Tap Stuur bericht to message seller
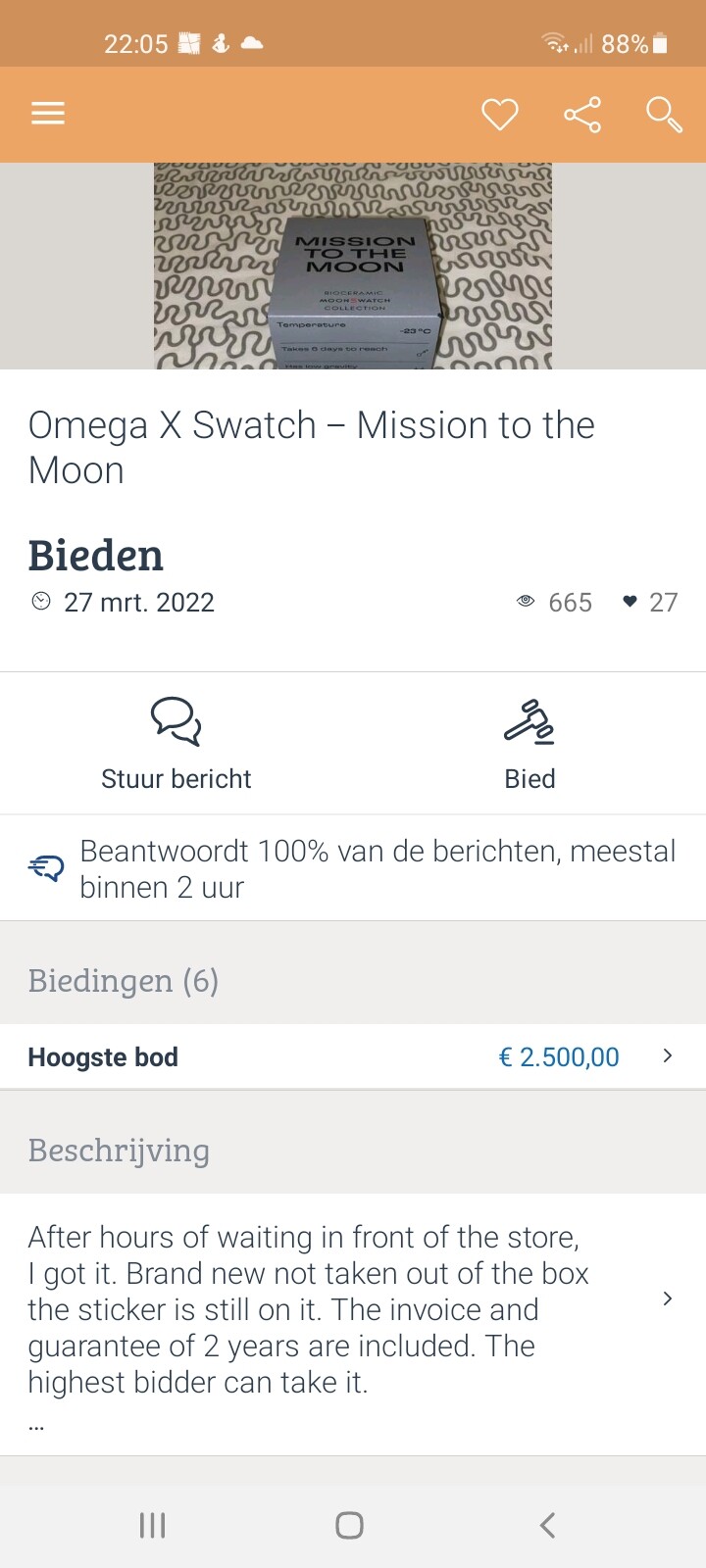706x1568 pixels. [x=176, y=744]
